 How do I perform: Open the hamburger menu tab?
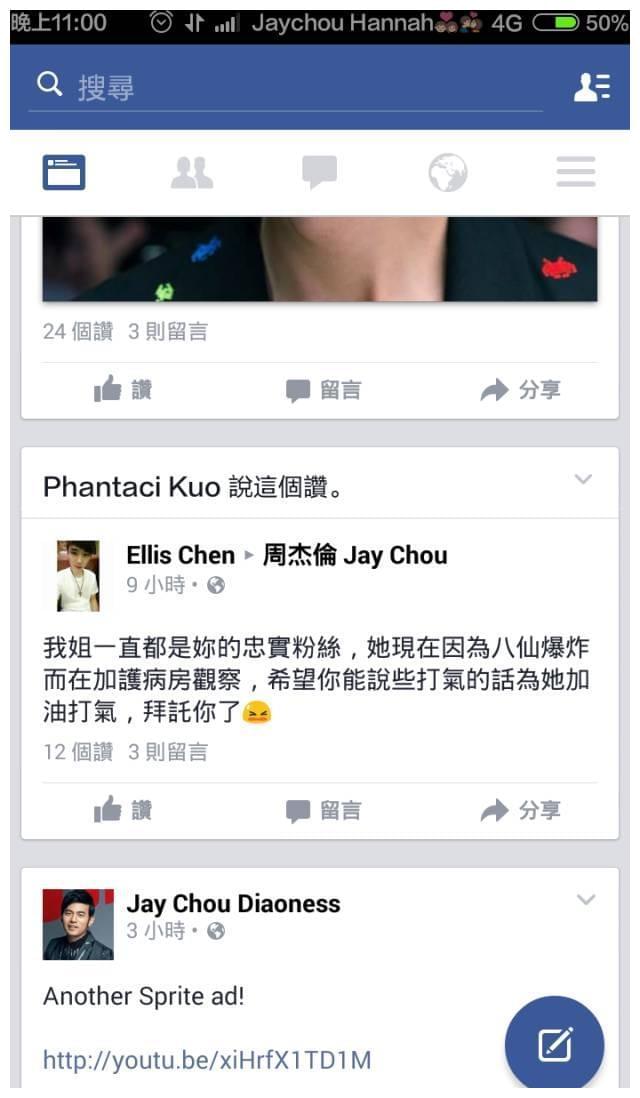point(576,172)
